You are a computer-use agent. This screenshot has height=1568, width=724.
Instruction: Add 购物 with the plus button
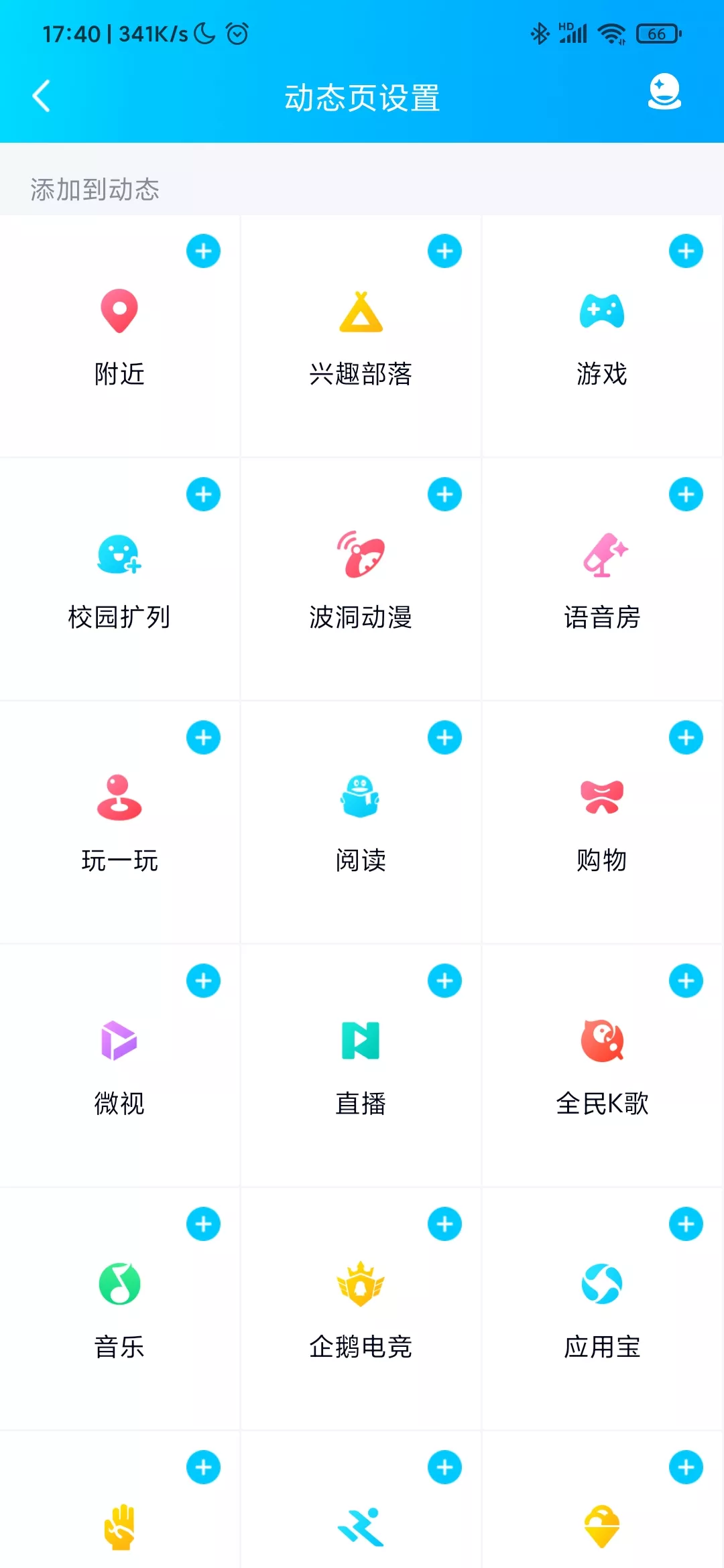686,737
